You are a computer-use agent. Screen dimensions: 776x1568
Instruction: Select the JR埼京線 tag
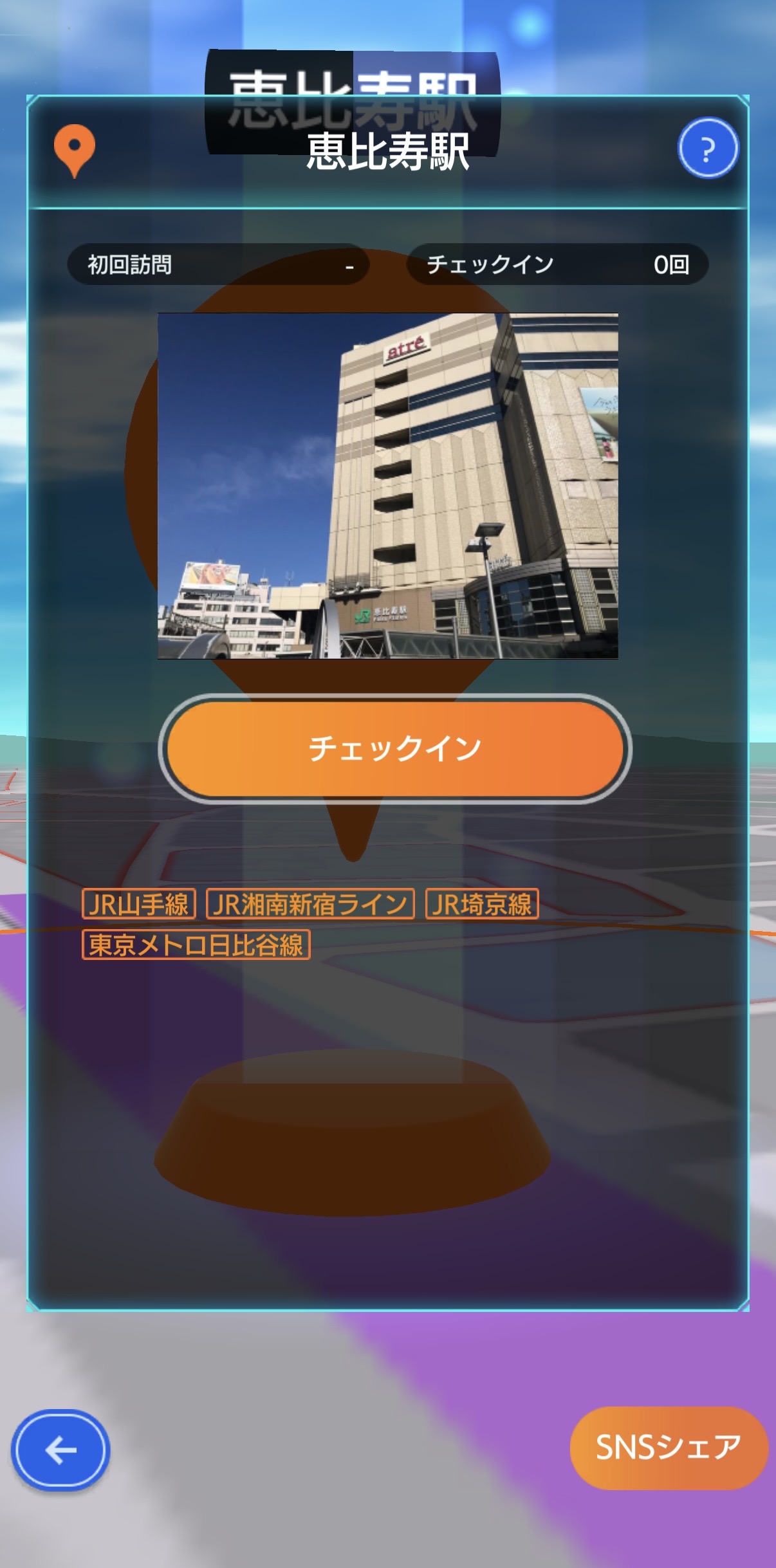pos(481,904)
